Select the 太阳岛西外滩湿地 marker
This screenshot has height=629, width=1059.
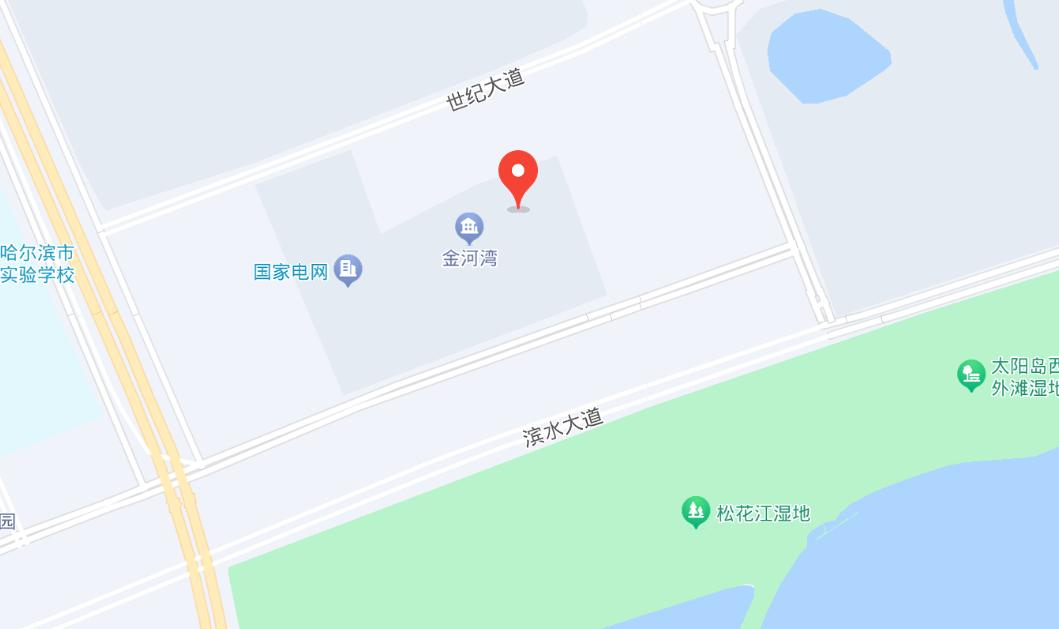pyautogui.click(x=971, y=375)
